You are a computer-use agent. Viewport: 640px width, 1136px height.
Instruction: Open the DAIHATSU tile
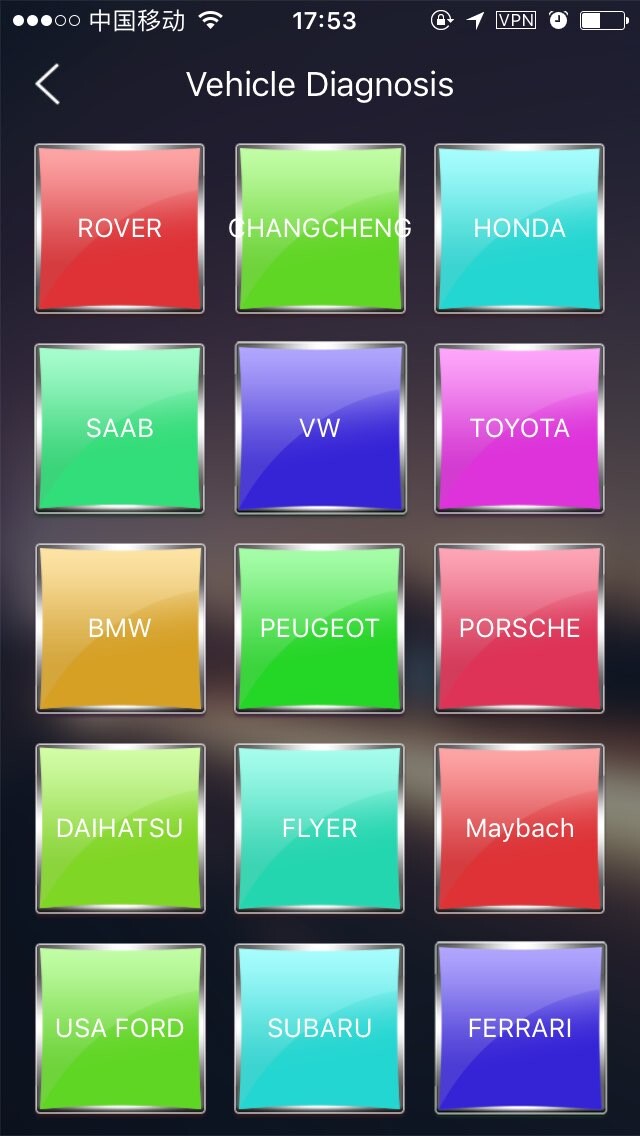tap(120, 828)
